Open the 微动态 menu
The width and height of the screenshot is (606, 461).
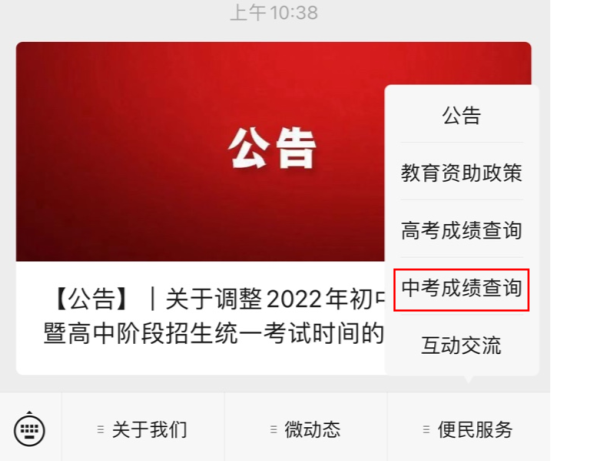[306, 430]
